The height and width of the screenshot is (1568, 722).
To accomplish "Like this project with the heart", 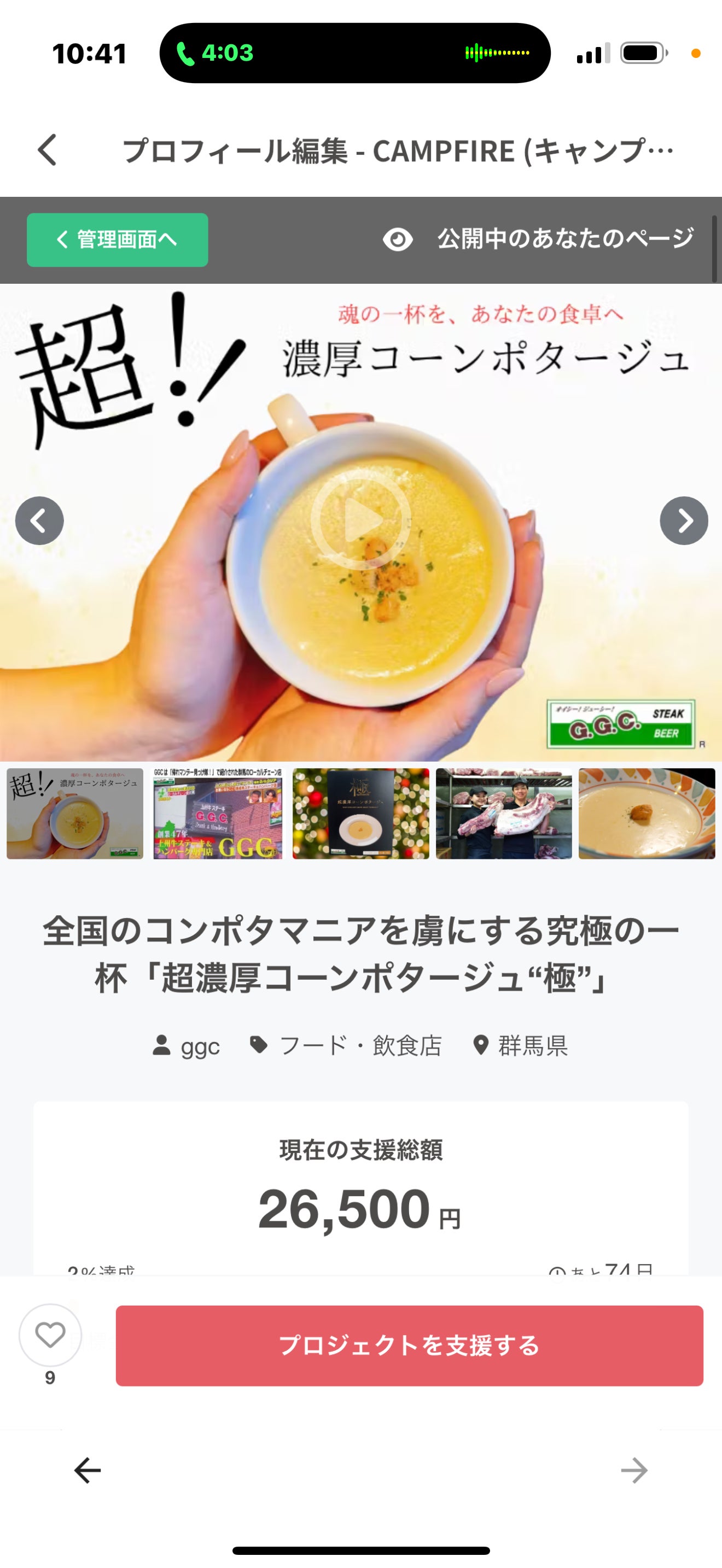I will [x=50, y=1336].
